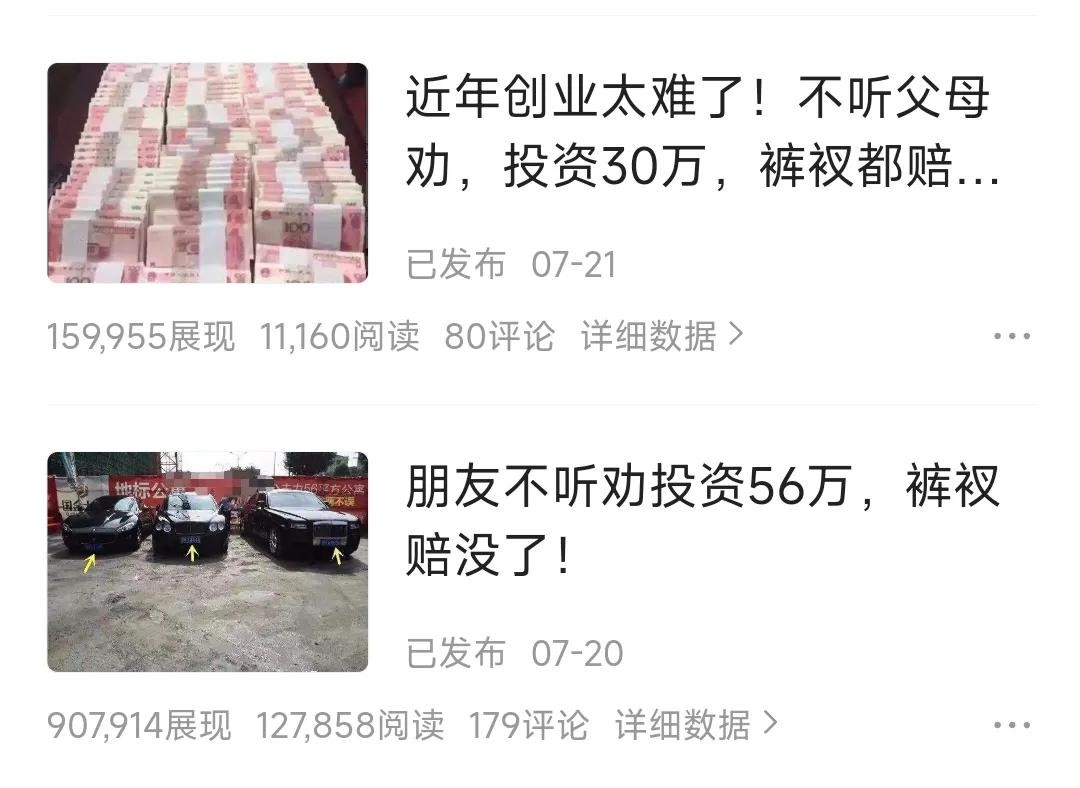Image resolution: width=1080 pixels, height=788 pixels.
Task: Tap the cash stacks thumbnail
Action: point(207,173)
